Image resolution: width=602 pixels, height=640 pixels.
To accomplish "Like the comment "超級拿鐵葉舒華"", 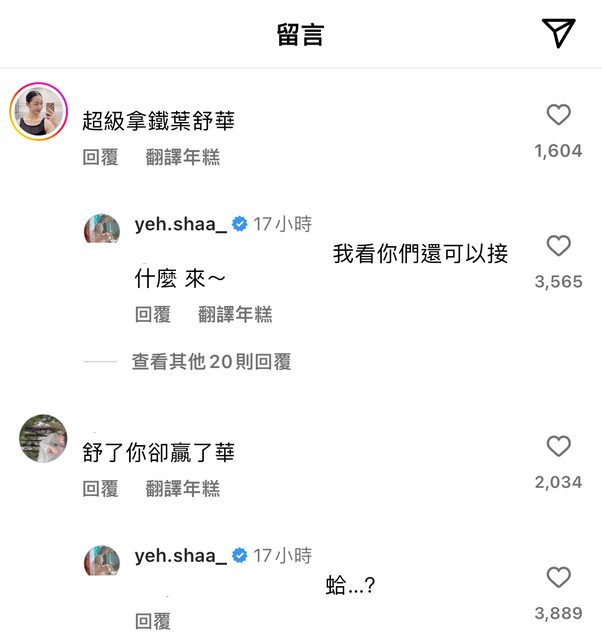I will point(558,116).
